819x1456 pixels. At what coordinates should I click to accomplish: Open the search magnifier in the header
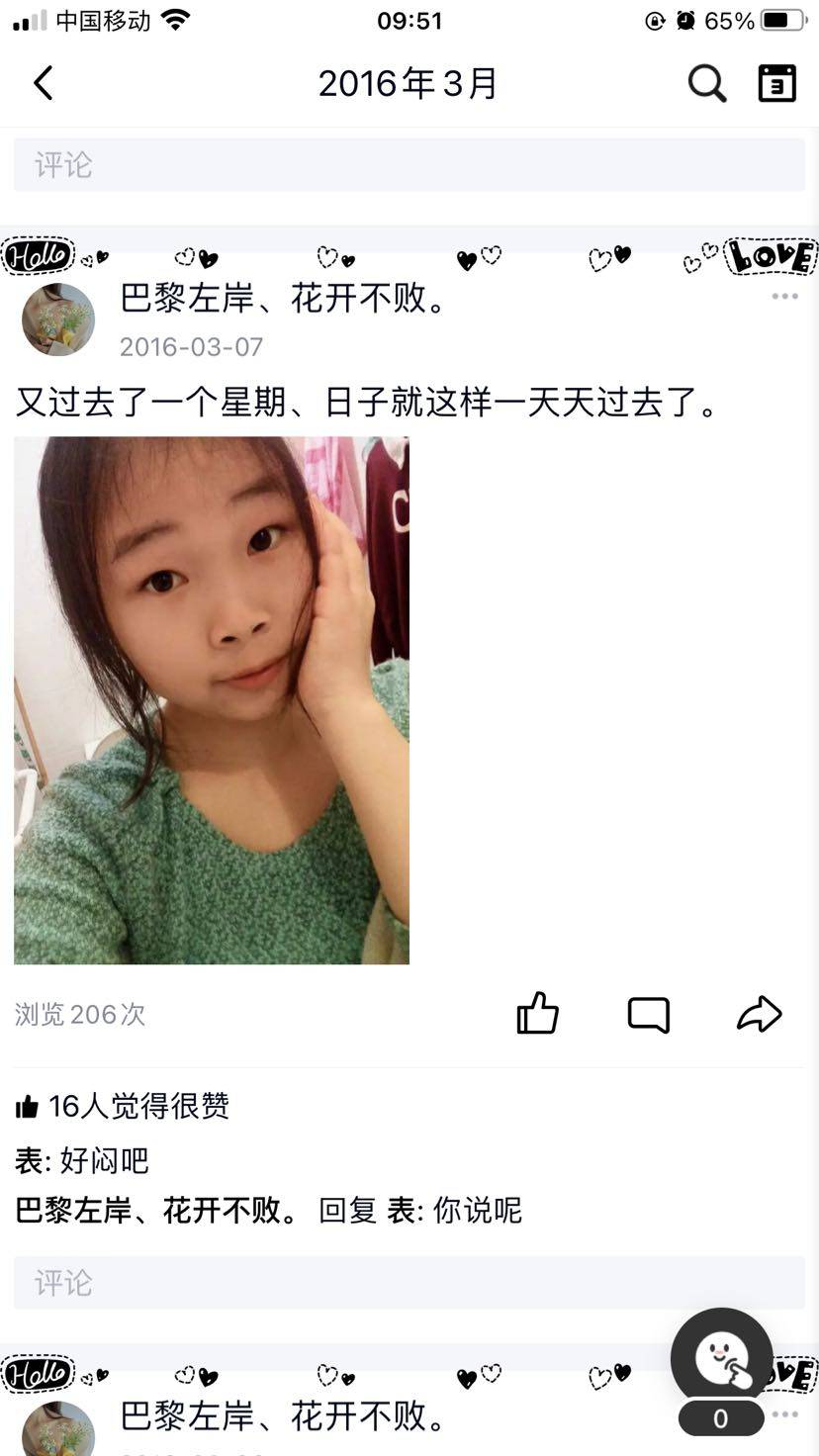coord(706,84)
